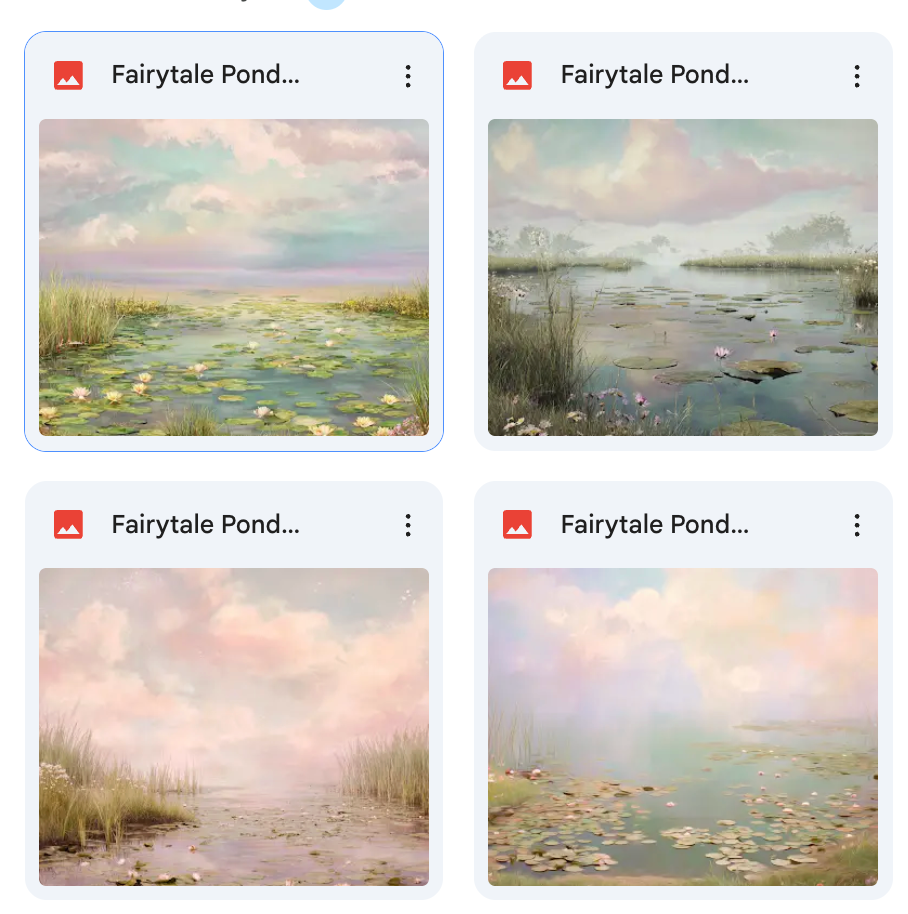Image resolution: width=908 pixels, height=914 pixels.
Task: Open more options for the blue-outlined Fairytale Pond file
Action: pyautogui.click(x=408, y=76)
